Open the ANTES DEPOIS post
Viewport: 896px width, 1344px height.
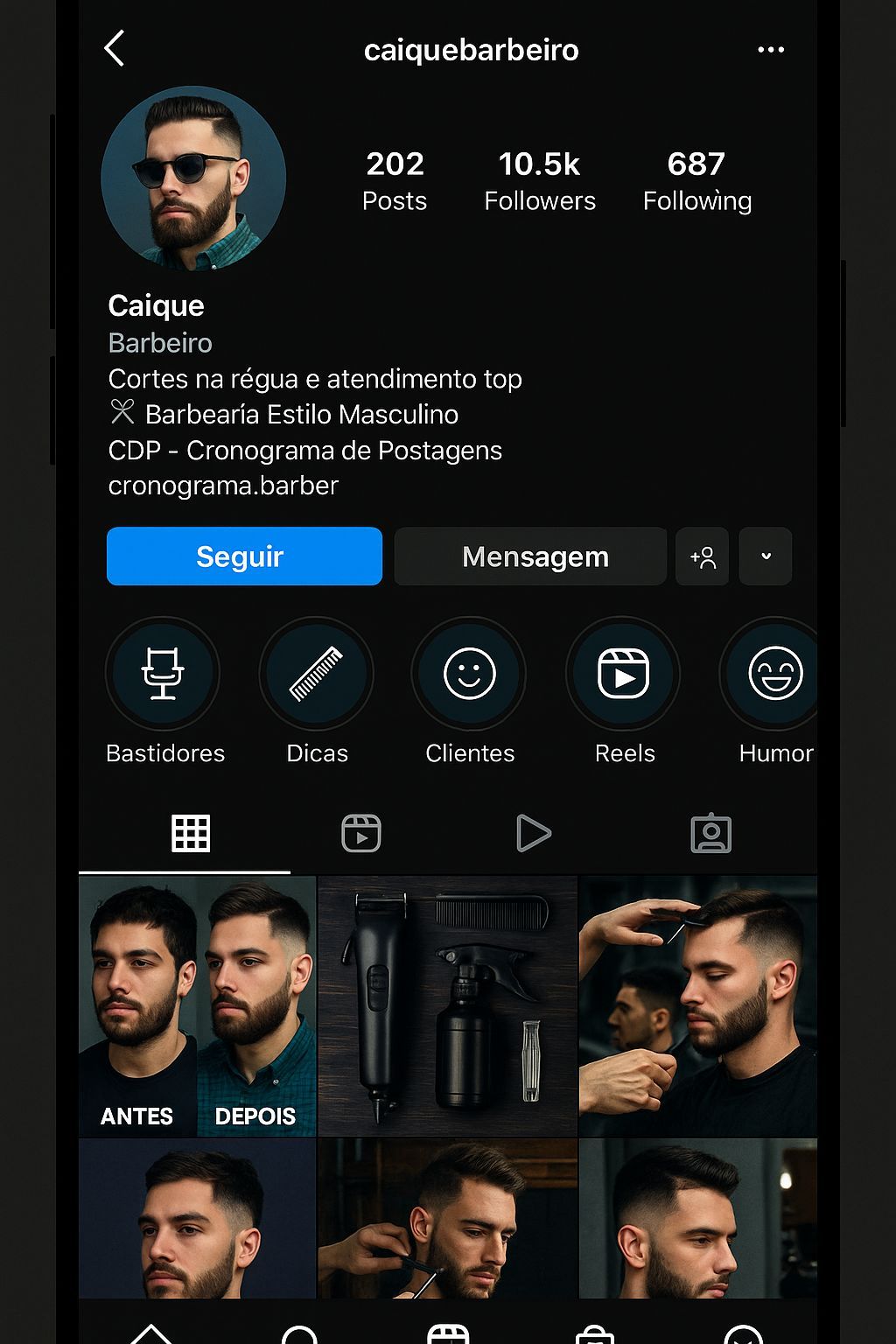(197, 1006)
